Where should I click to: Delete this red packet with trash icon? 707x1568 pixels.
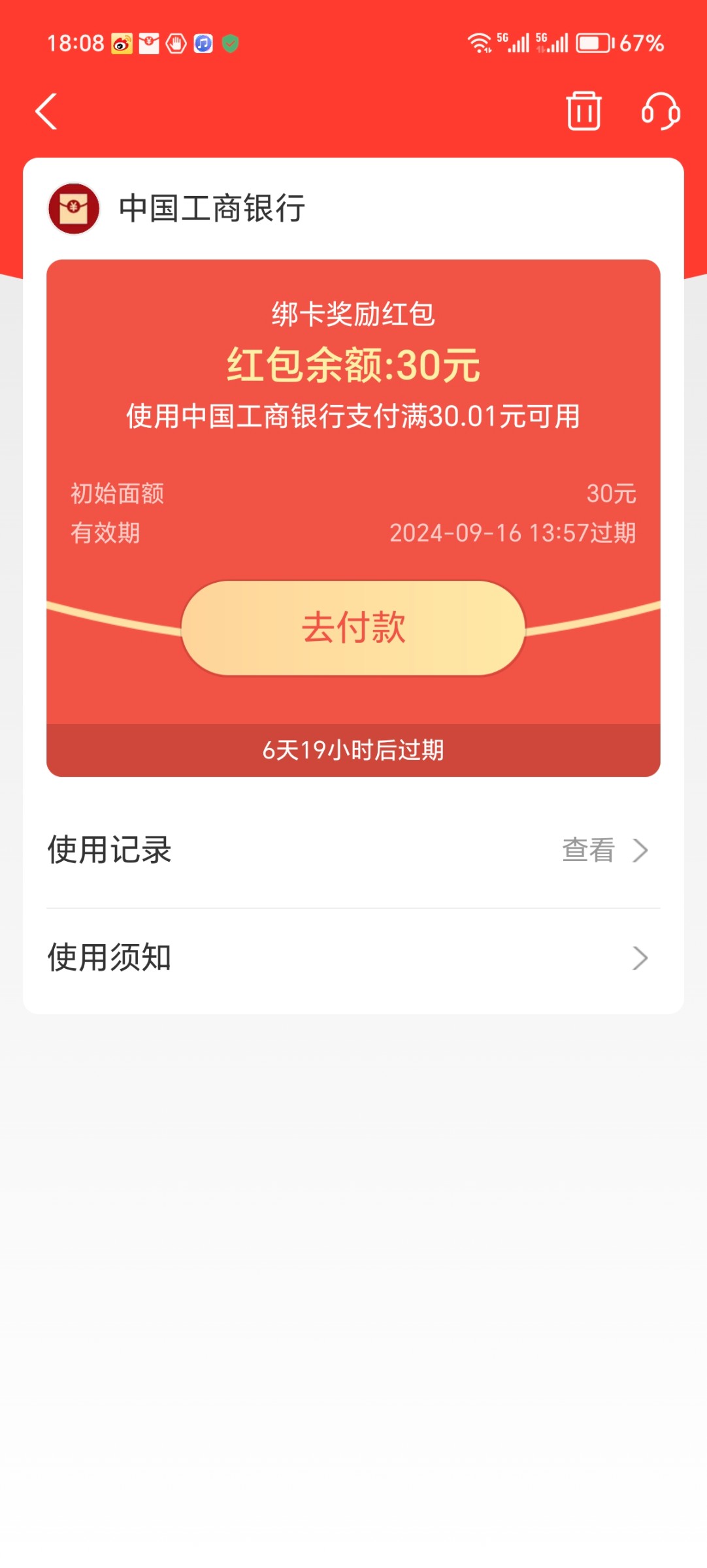584,110
